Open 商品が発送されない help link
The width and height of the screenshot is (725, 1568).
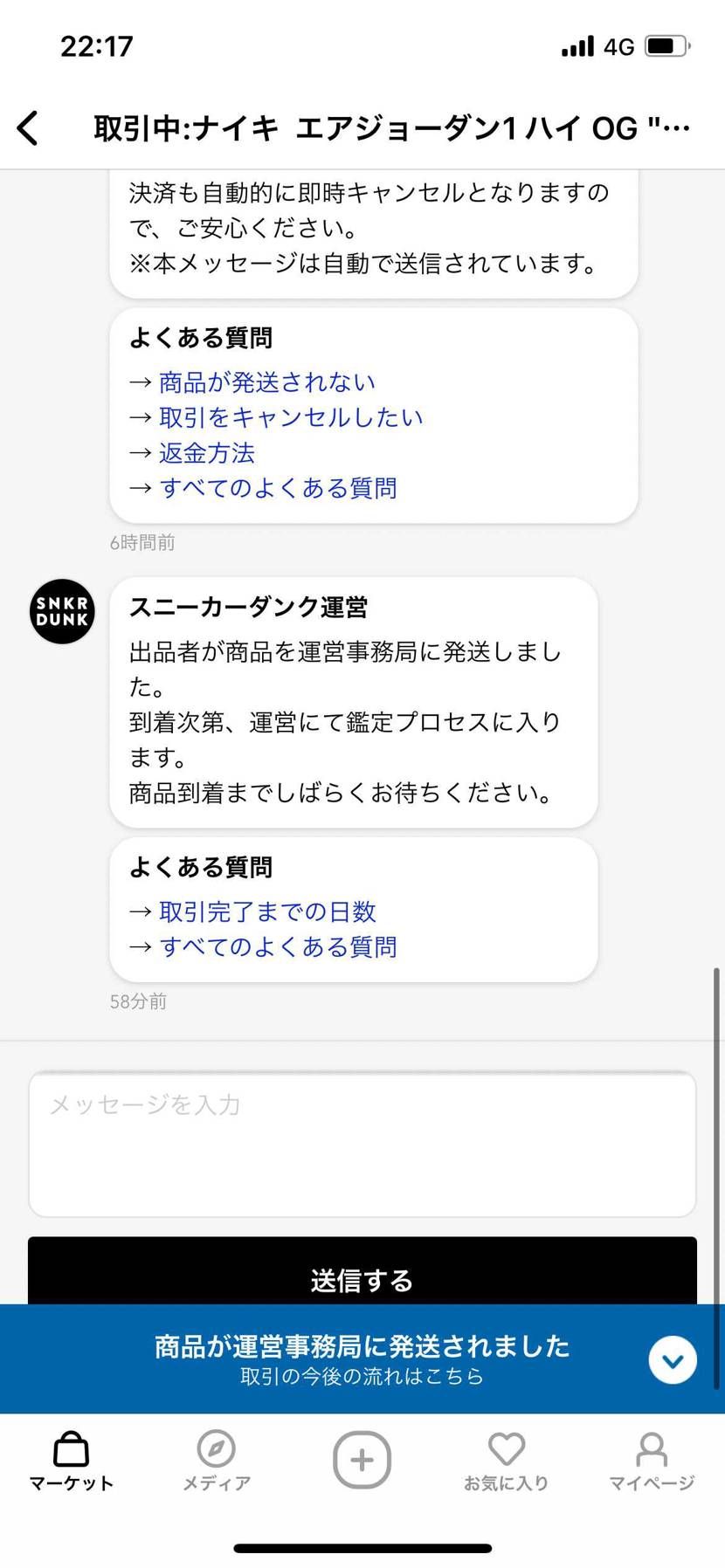266,382
